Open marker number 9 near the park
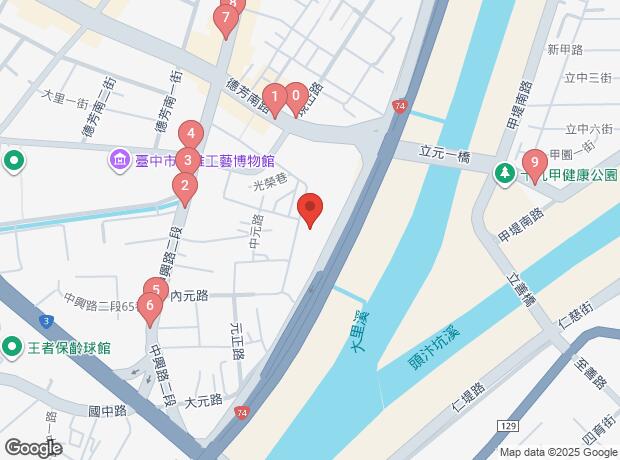620x460 pixels. (x=534, y=163)
